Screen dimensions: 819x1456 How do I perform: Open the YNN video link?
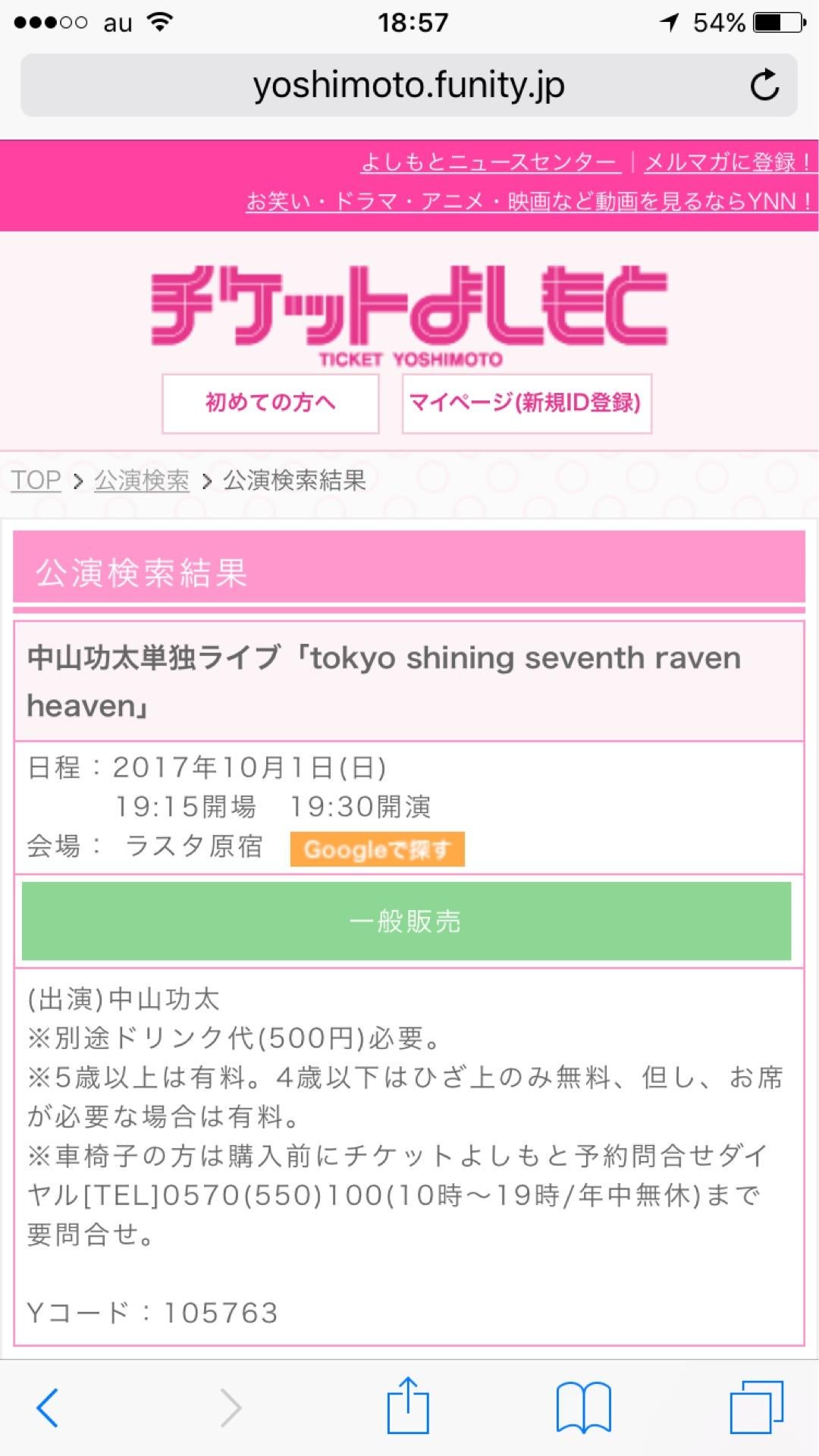coord(529,201)
